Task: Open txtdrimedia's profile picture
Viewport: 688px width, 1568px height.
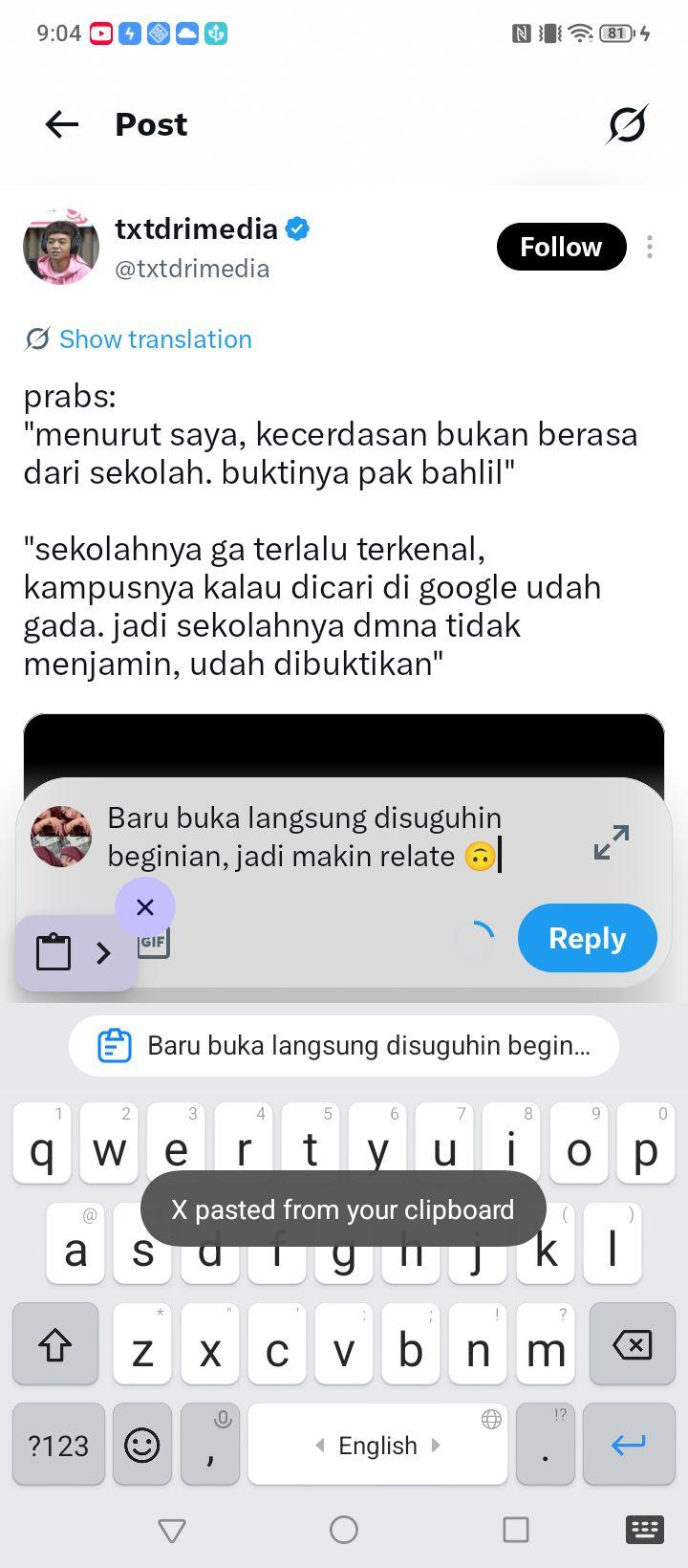Action: (x=61, y=247)
